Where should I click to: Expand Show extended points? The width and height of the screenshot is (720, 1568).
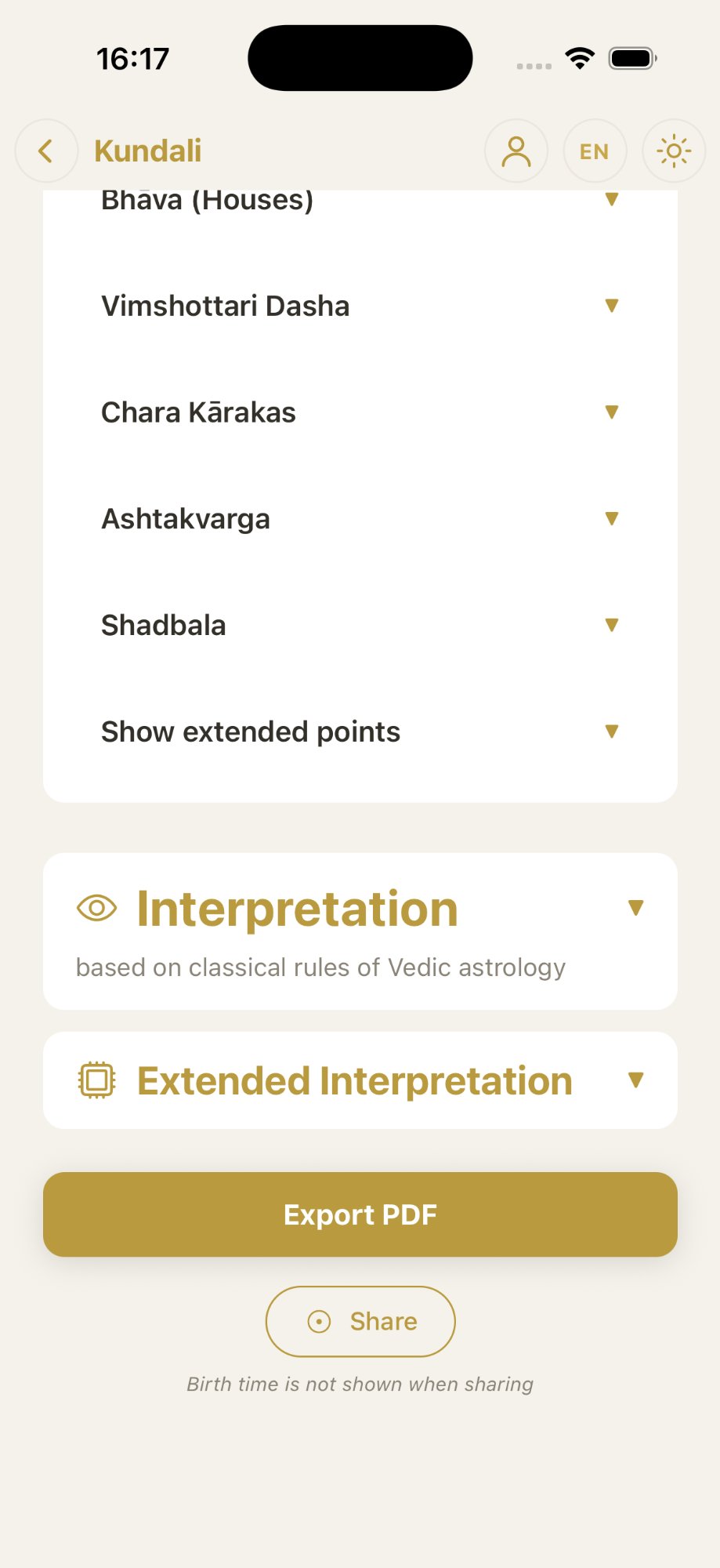(x=360, y=731)
